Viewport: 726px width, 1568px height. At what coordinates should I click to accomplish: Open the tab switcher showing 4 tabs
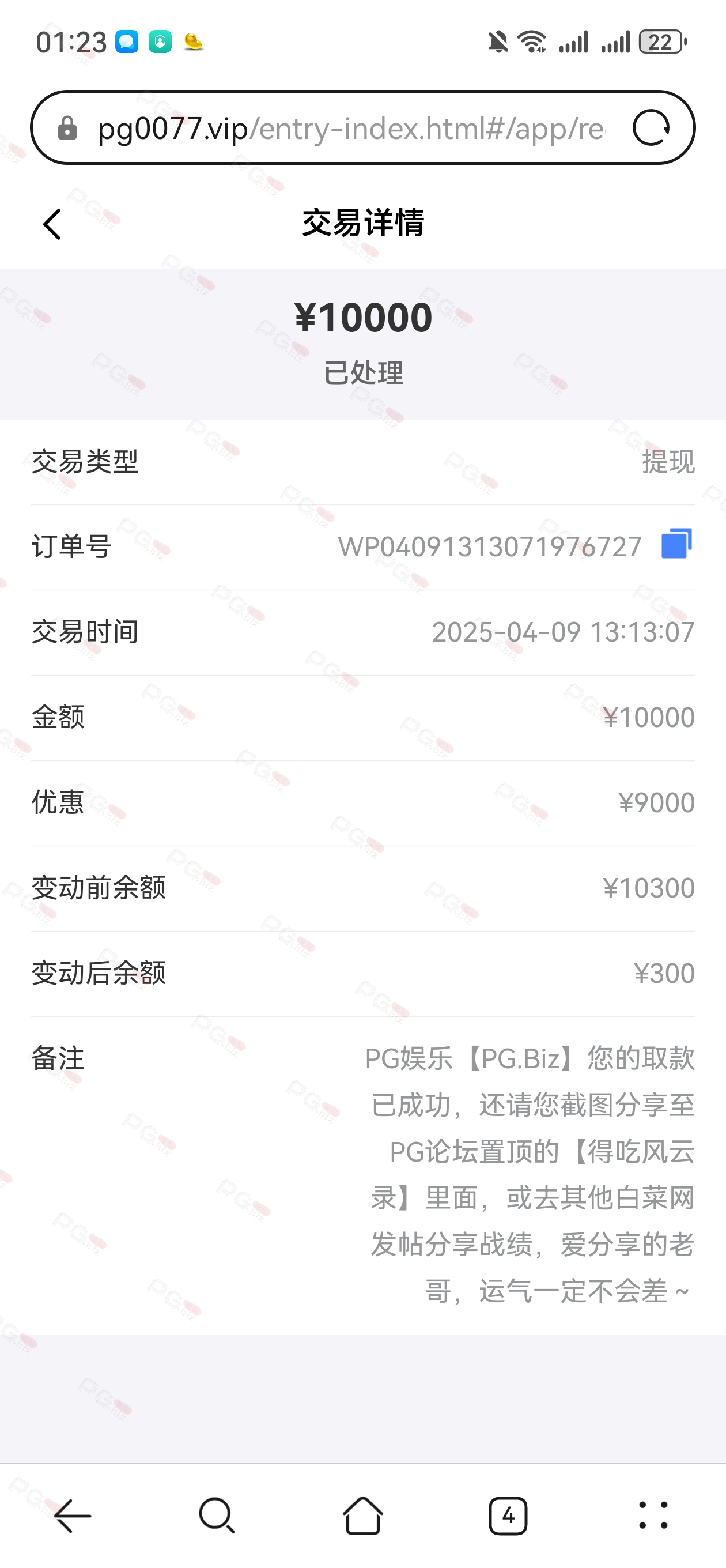pyautogui.click(x=508, y=1516)
